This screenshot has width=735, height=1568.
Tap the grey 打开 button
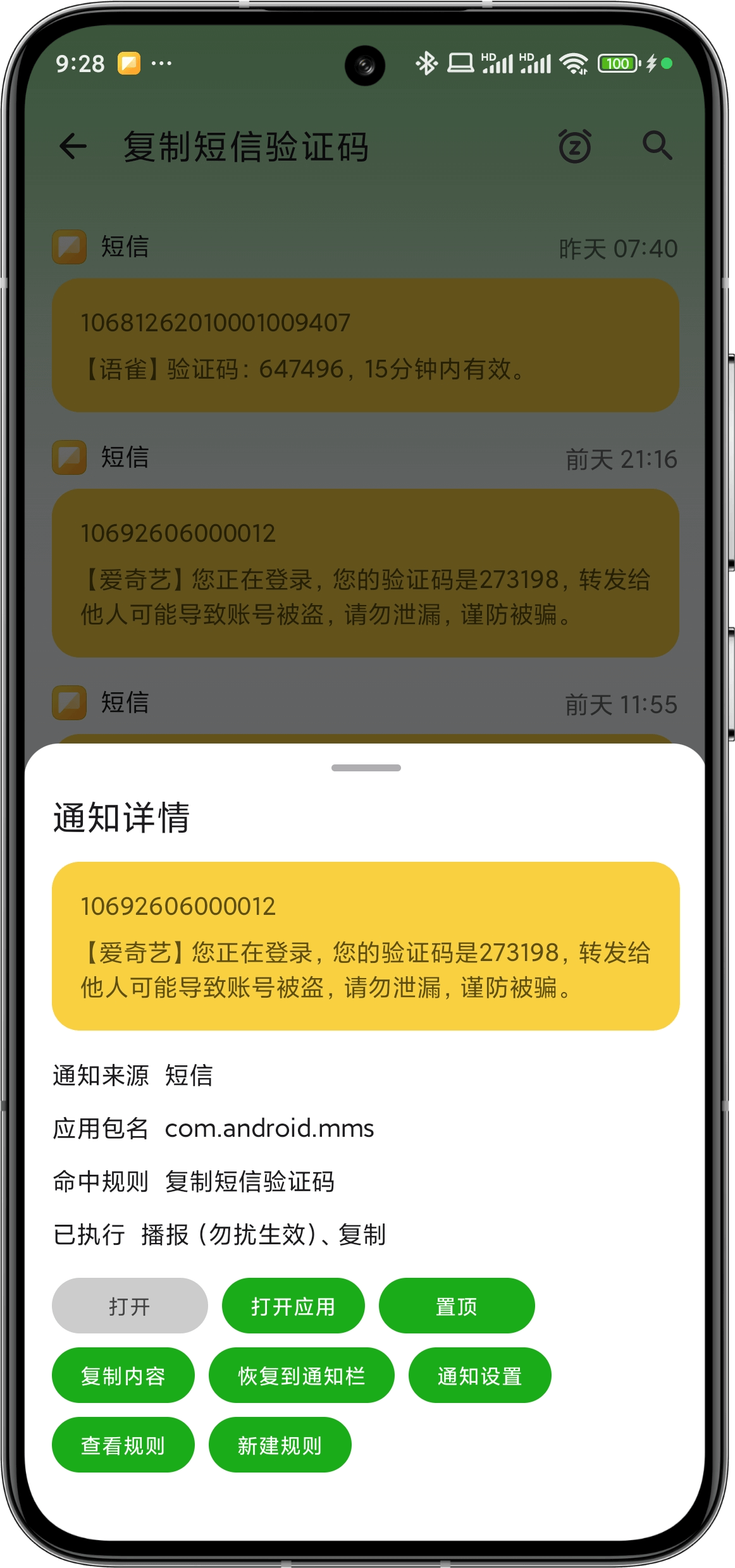[x=129, y=1306]
